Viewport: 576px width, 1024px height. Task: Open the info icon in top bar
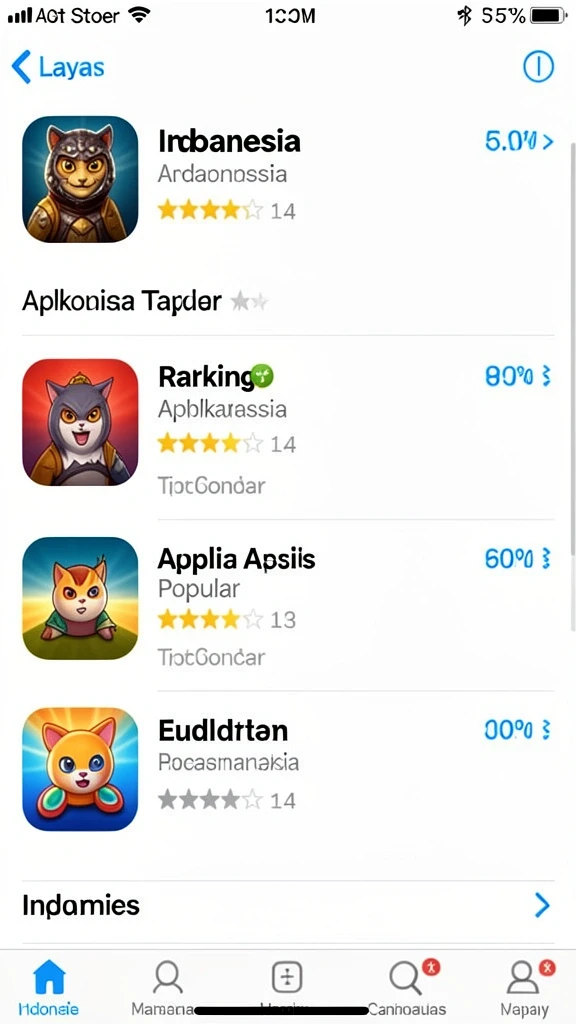pyautogui.click(x=538, y=66)
